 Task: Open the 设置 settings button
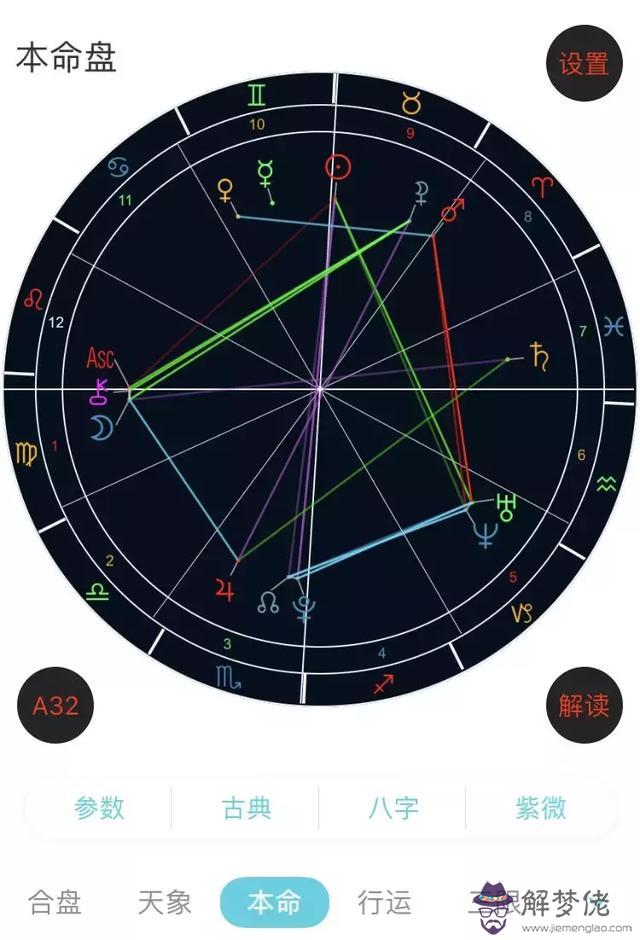[584, 63]
